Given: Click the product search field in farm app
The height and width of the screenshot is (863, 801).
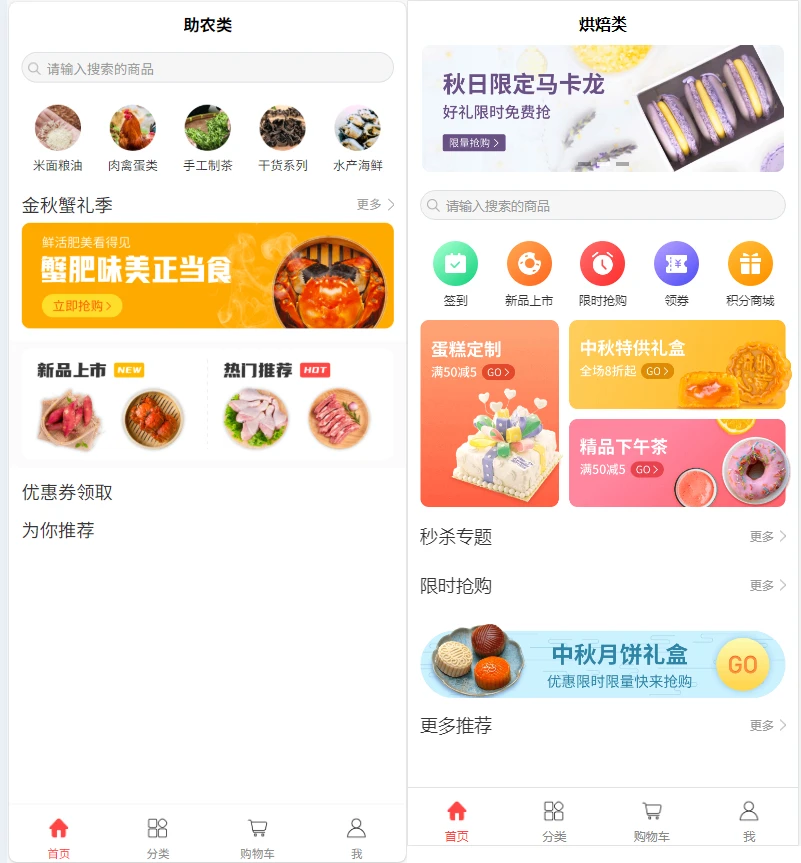Looking at the screenshot, I should click(x=207, y=67).
